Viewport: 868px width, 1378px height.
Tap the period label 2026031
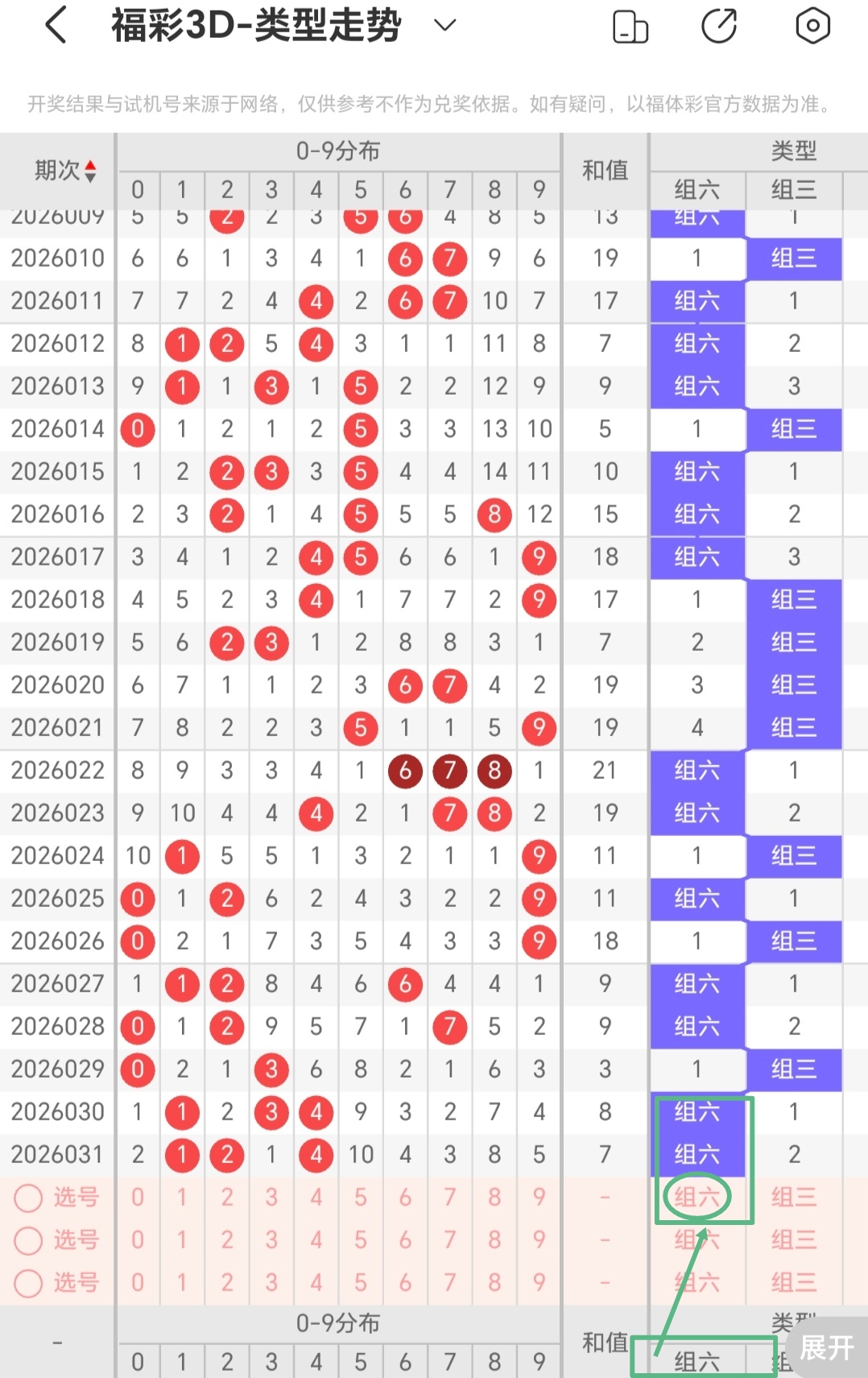pyautogui.click(x=57, y=1155)
